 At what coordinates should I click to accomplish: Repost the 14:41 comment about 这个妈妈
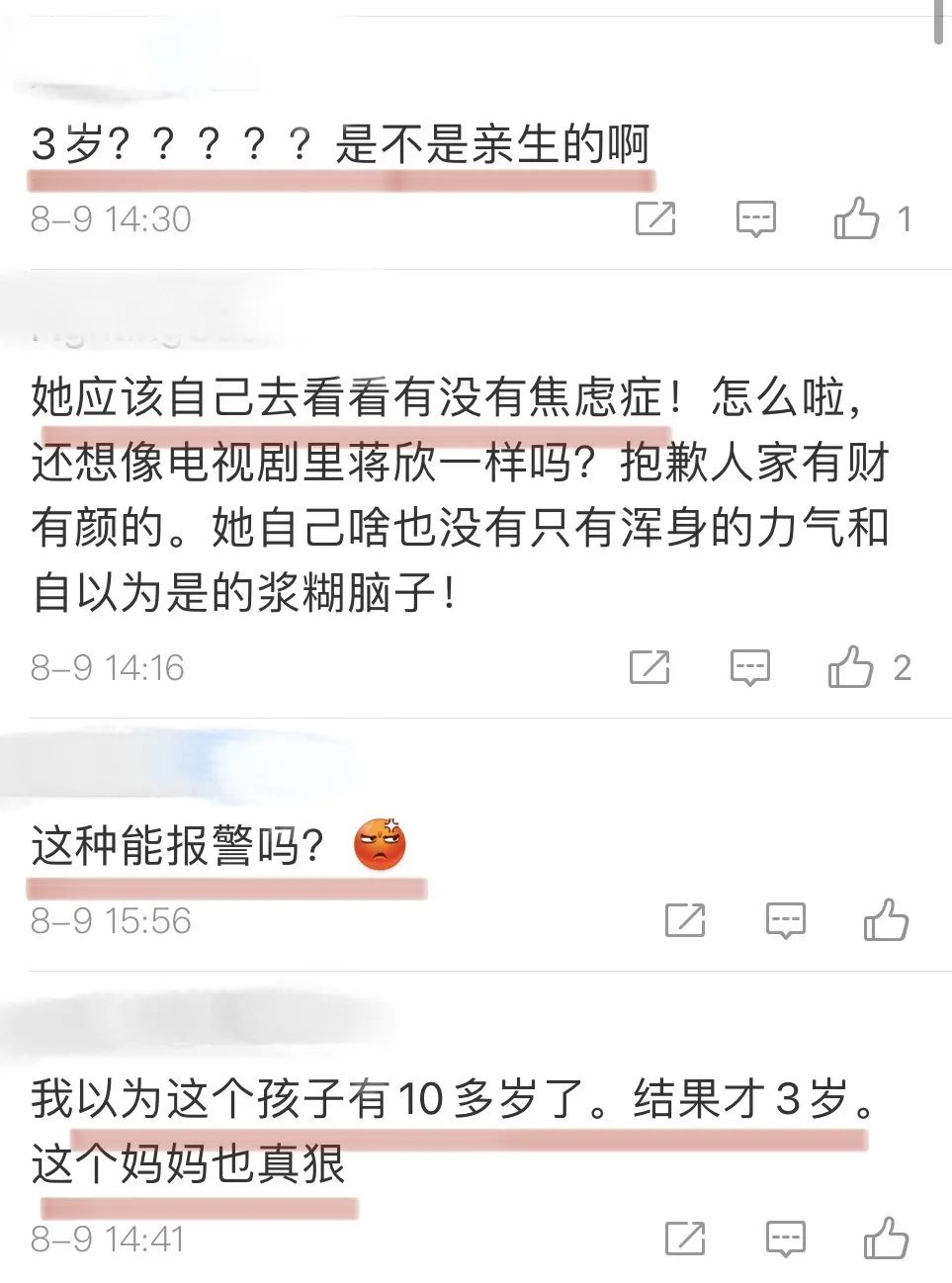pyautogui.click(x=685, y=1238)
